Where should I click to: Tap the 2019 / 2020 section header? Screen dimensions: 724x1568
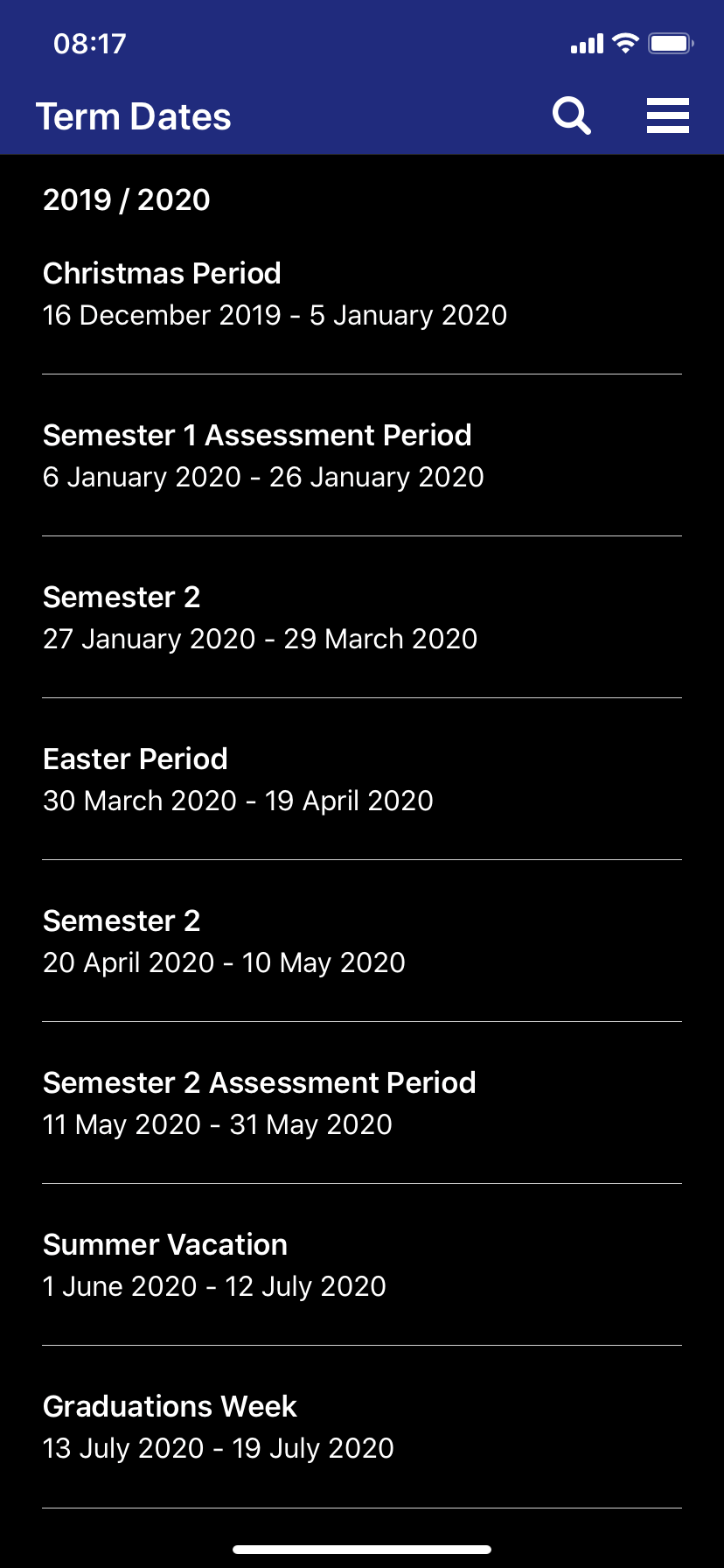[x=127, y=199]
